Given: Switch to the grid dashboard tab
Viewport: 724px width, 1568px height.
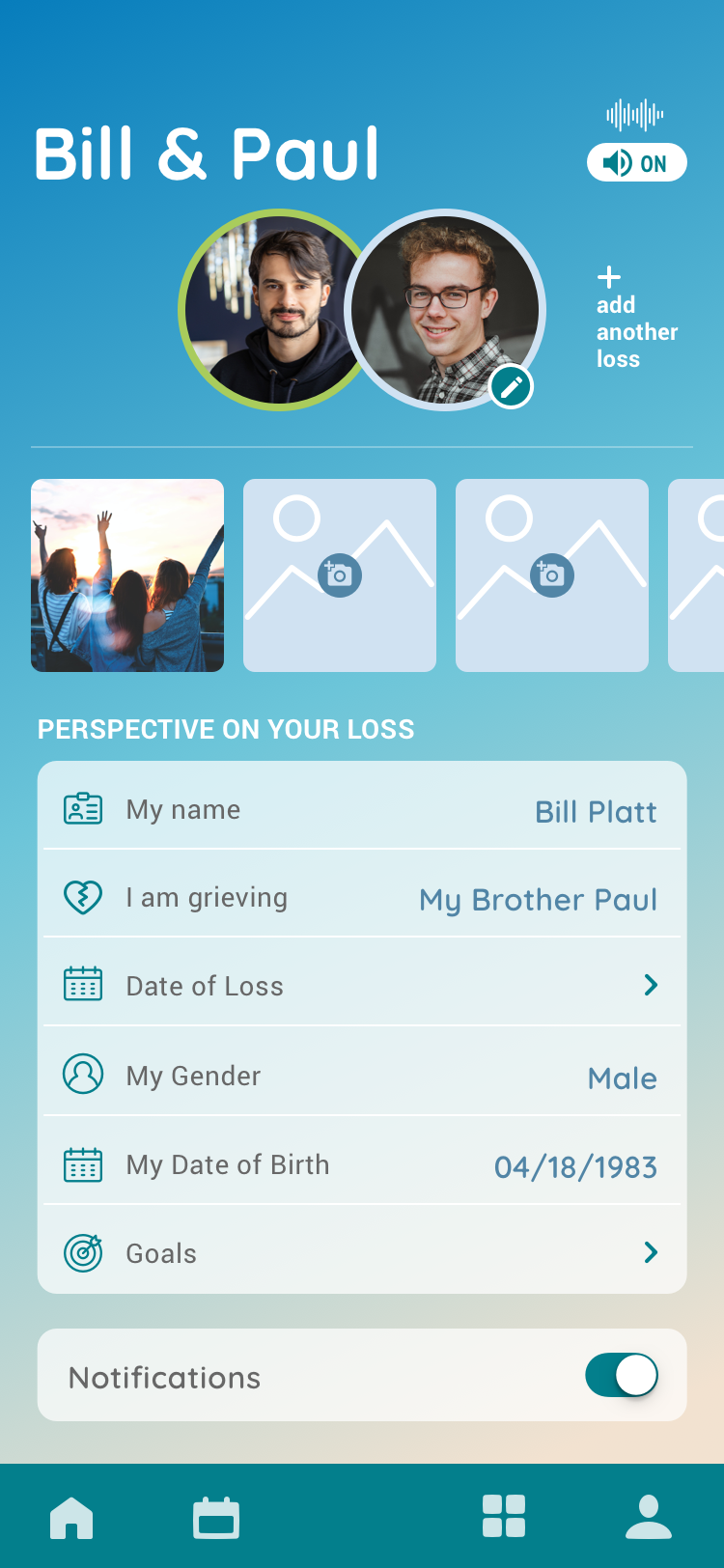Looking at the screenshot, I should tap(504, 1516).
